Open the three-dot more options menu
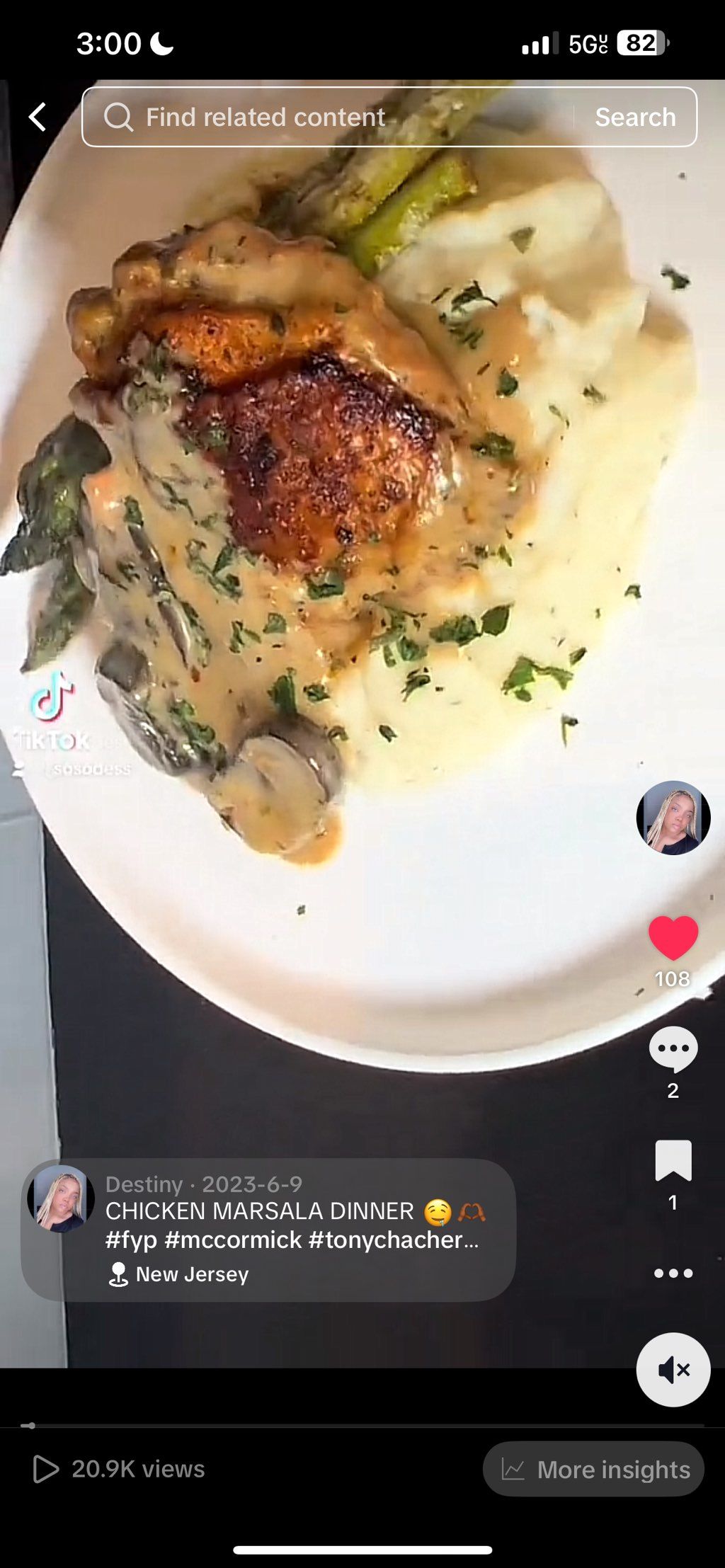Image resolution: width=725 pixels, height=1568 pixels. 673,1274
